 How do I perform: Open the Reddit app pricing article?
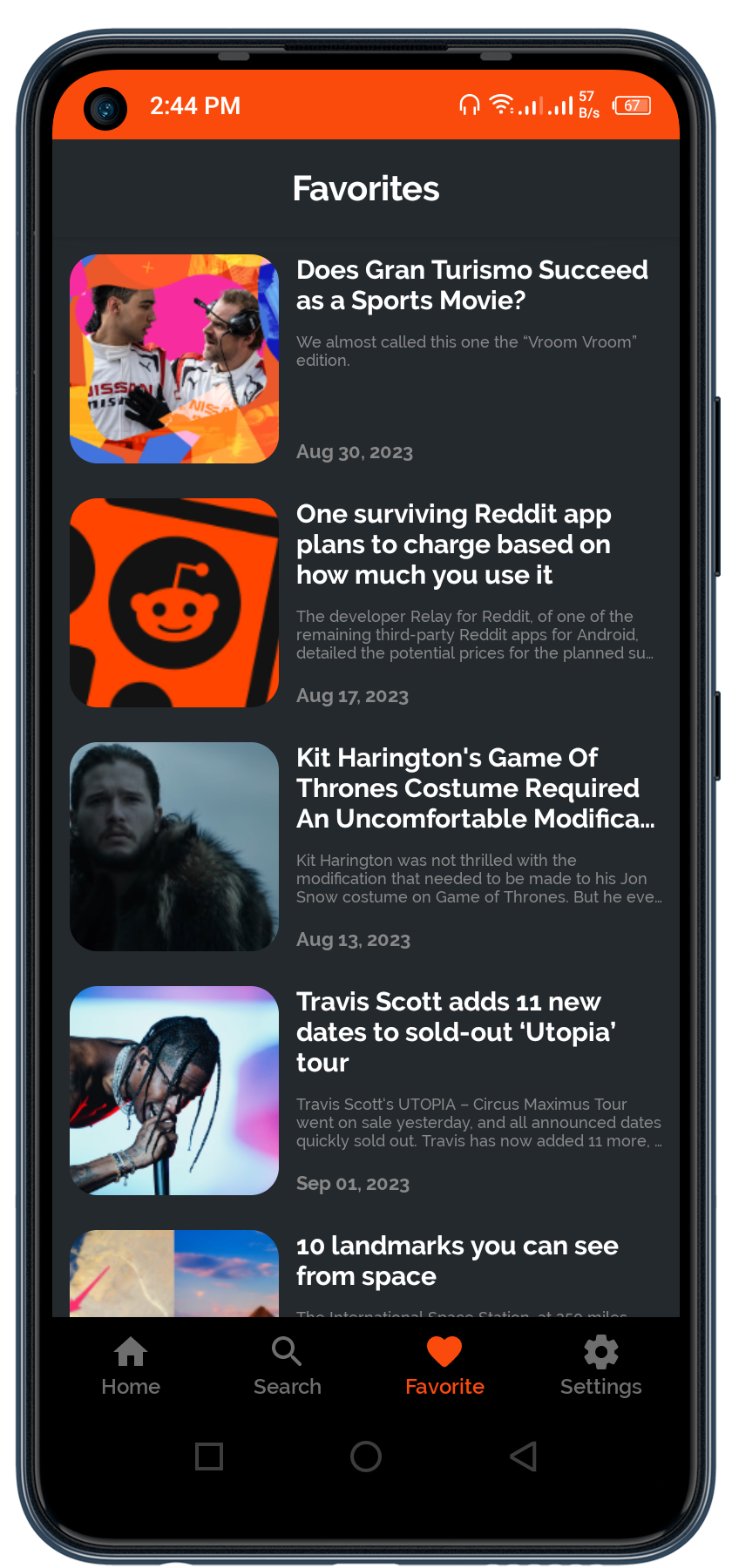(454, 544)
